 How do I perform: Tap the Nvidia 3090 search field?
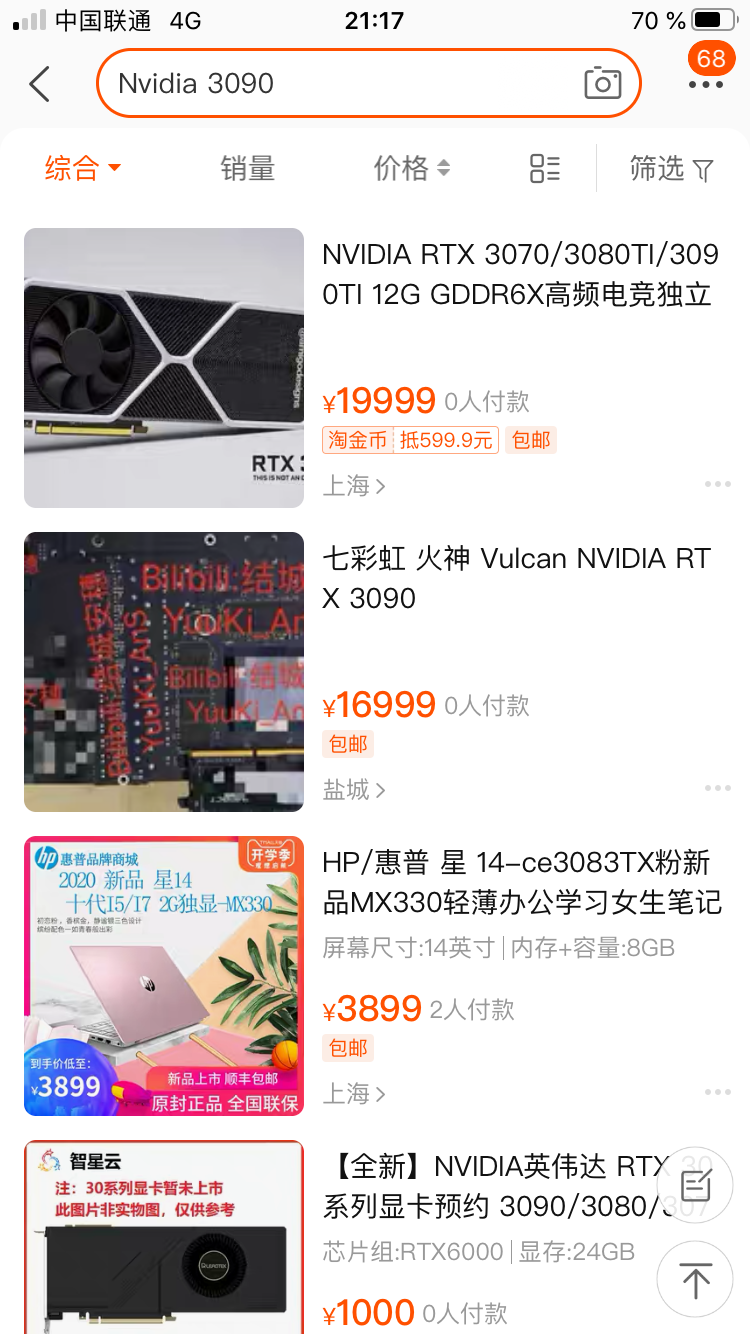pos(330,84)
